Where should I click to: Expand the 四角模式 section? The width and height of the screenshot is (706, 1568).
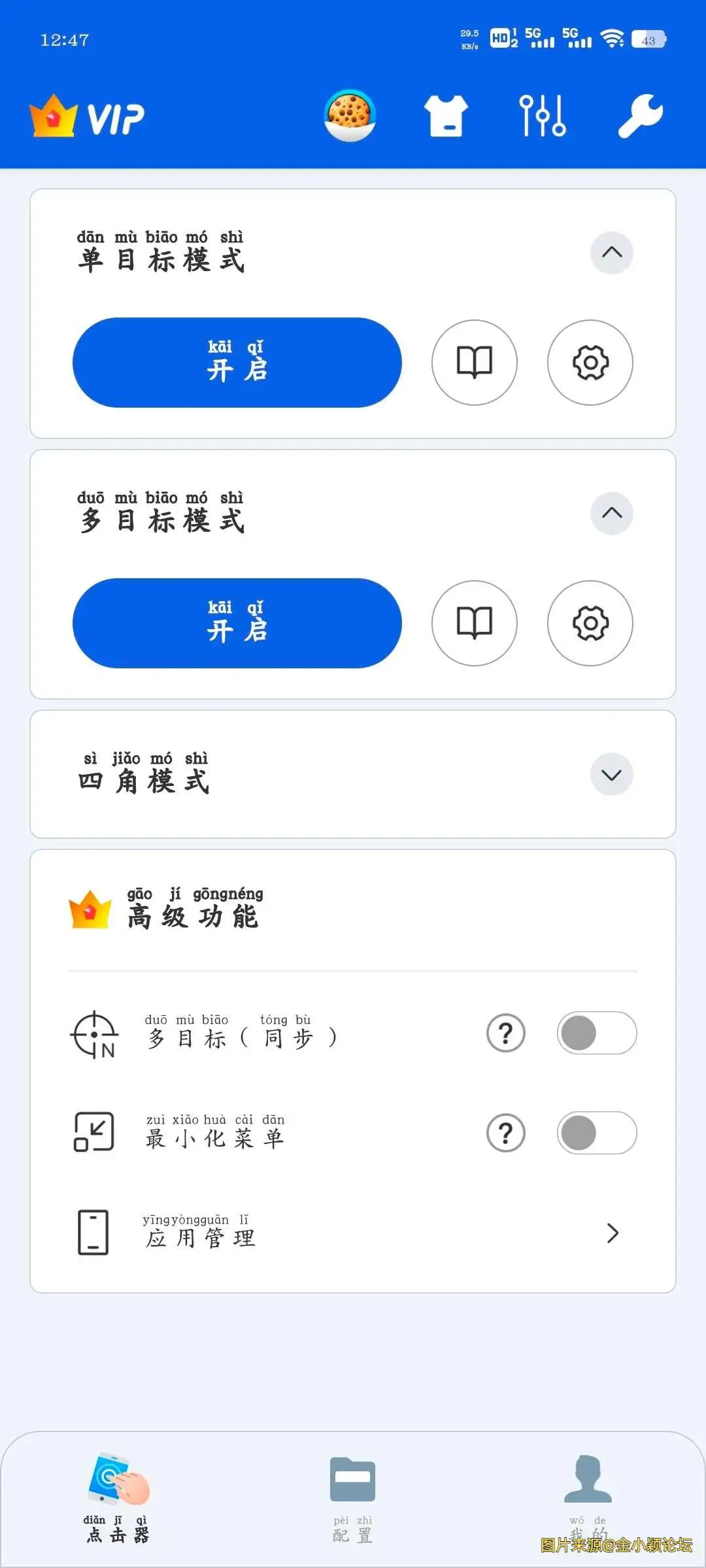point(611,775)
